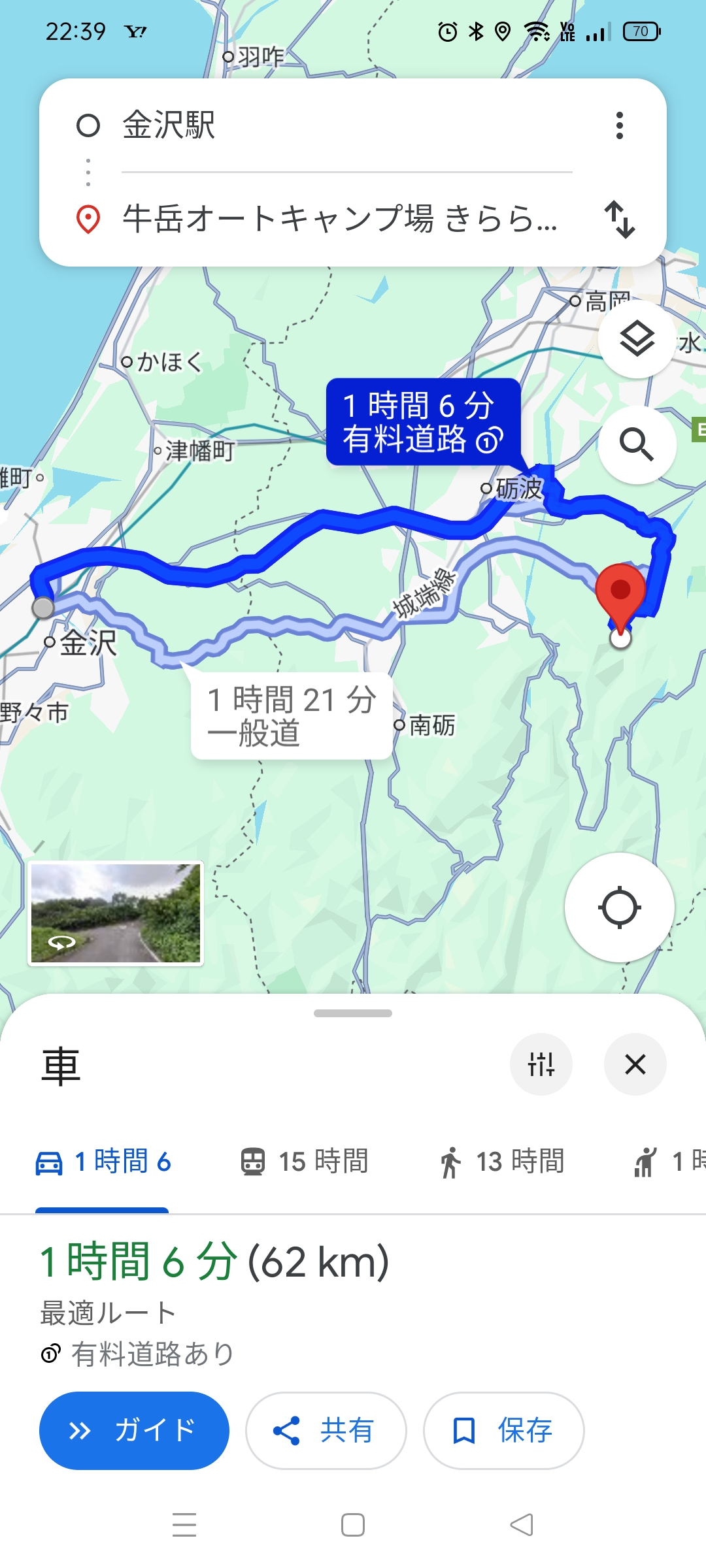This screenshot has width=706, height=1568.
Task: Go back using the system back button
Action: click(522, 1525)
